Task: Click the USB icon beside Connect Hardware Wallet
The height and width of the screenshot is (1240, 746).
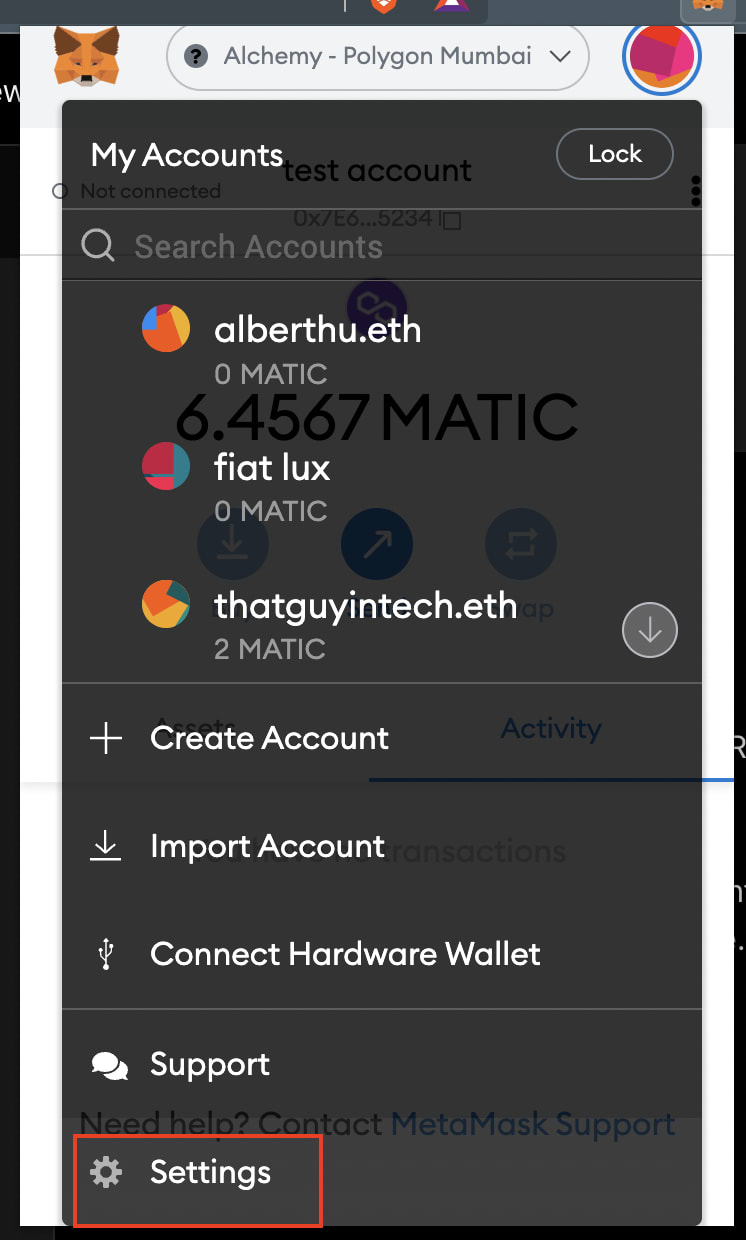Action: tap(105, 953)
